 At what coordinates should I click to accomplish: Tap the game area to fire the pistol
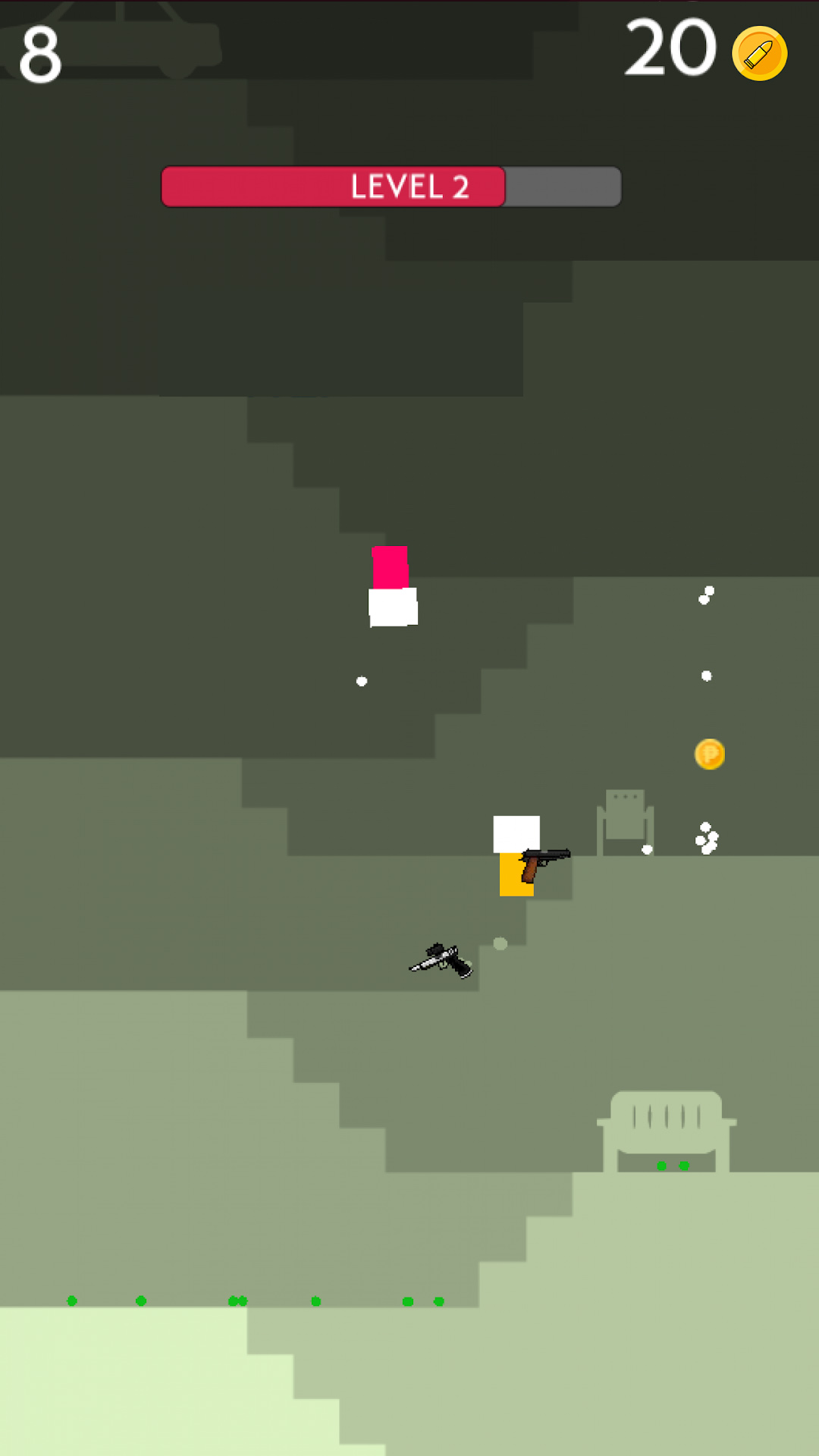click(409, 1062)
